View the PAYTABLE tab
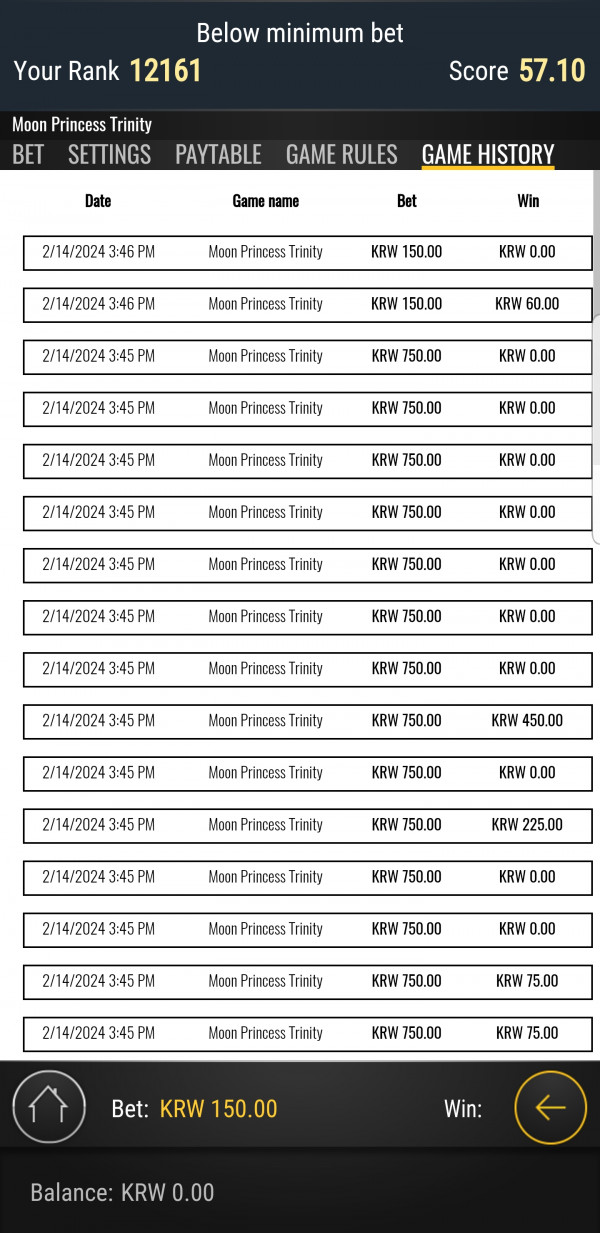Image resolution: width=600 pixels, height=1233 pixels. click(218, 155)
